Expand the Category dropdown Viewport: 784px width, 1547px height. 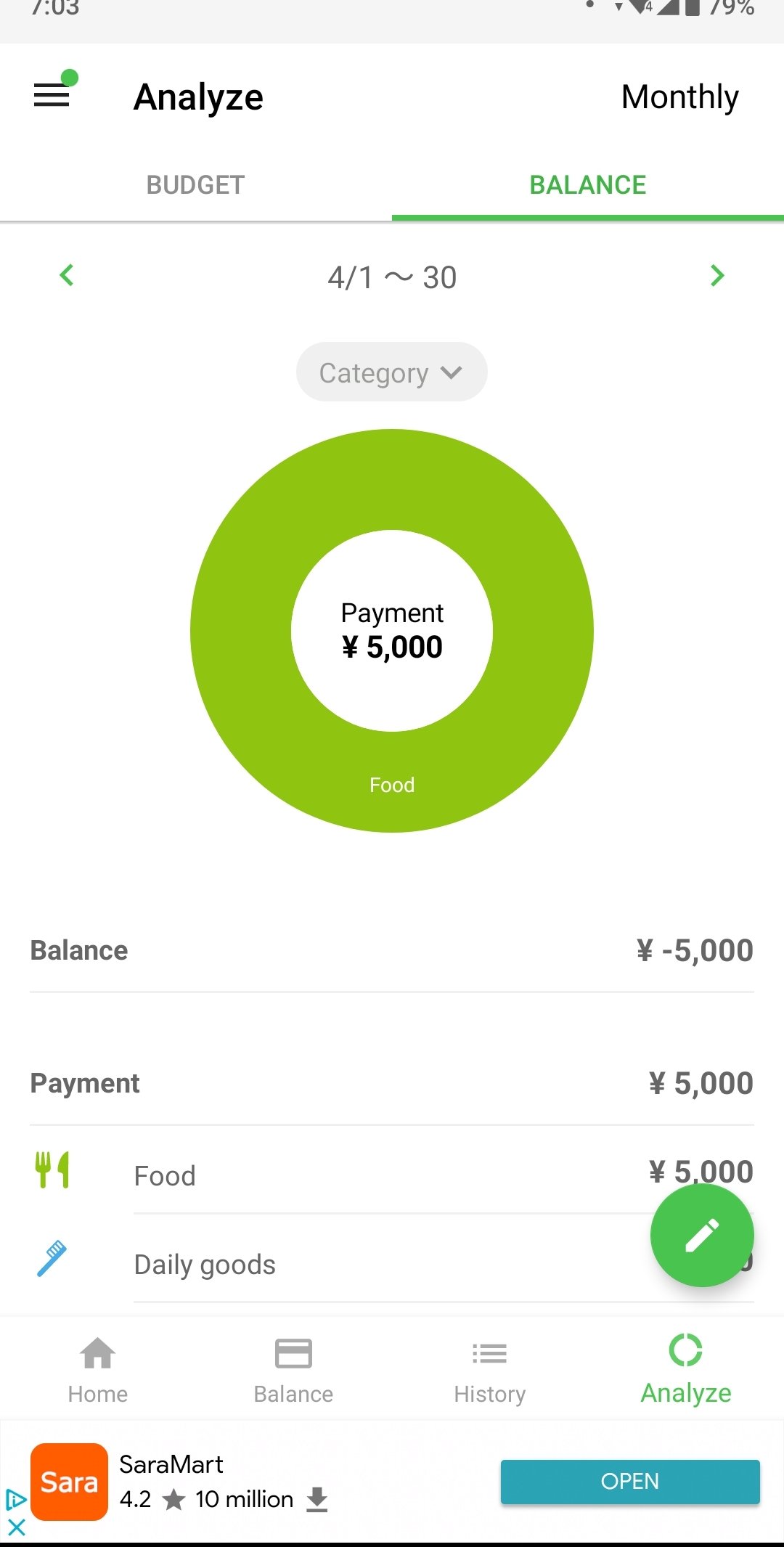click(x=392, y=372)
